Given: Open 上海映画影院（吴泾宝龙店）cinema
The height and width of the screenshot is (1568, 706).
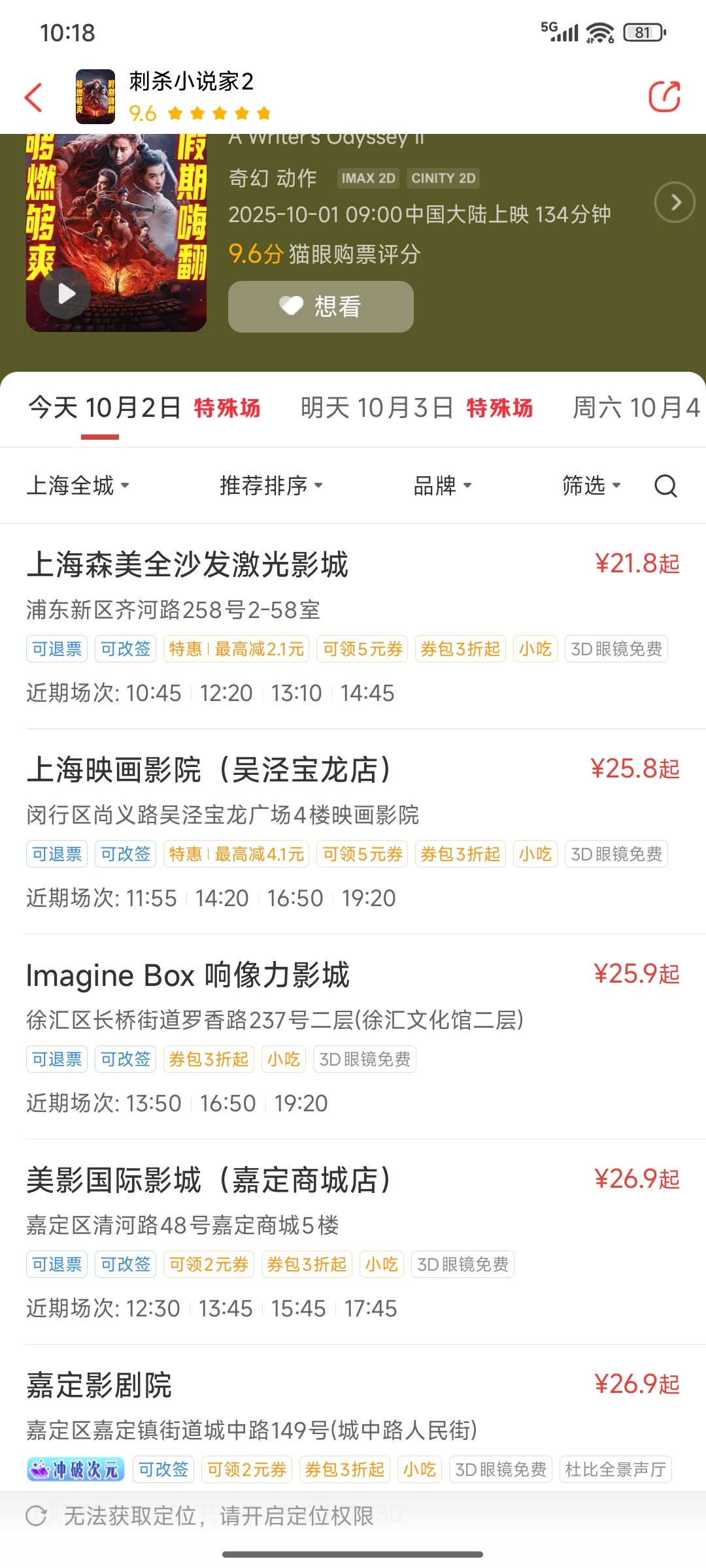Looking at the screenshot, I should pos(209,770).
